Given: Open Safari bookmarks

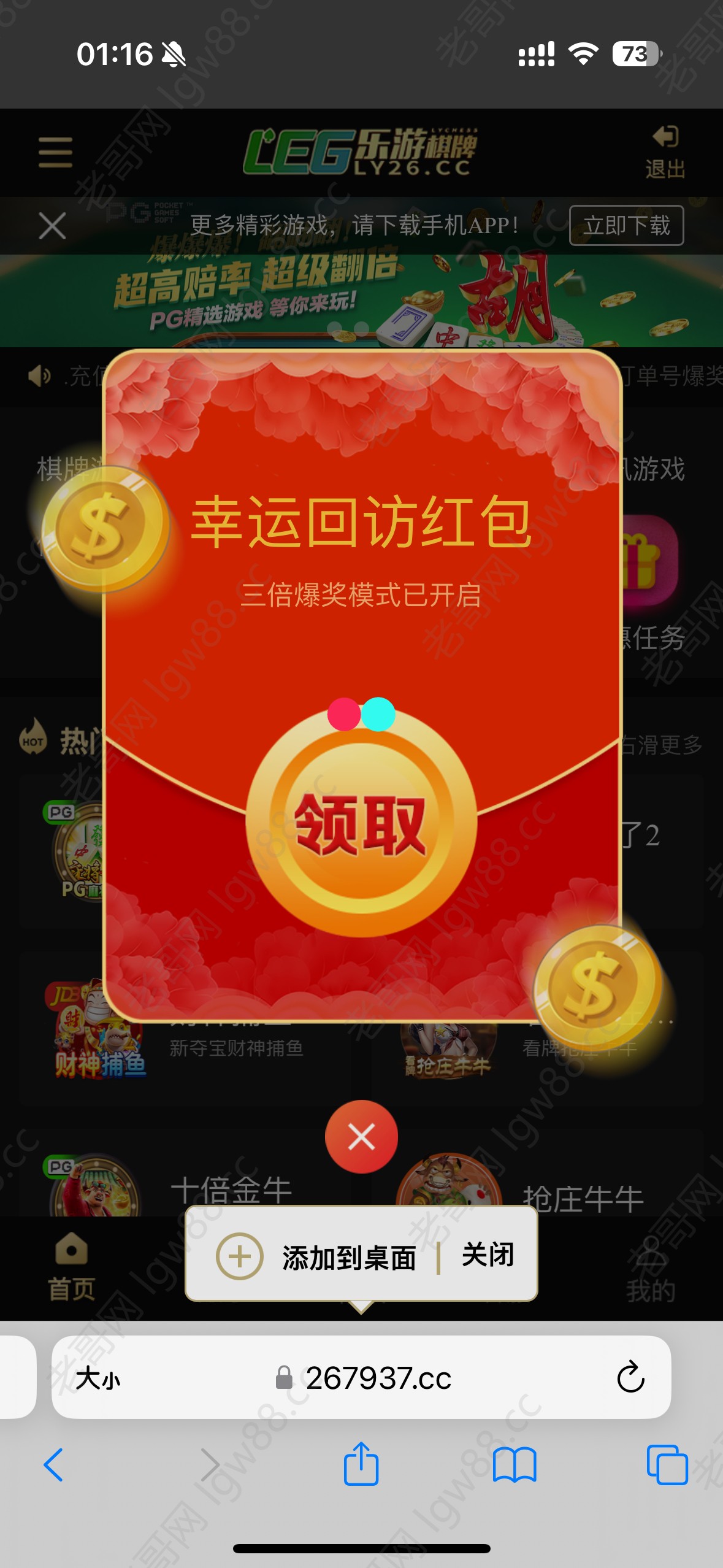Looking at the screenshot, I should pos(515,1465).
